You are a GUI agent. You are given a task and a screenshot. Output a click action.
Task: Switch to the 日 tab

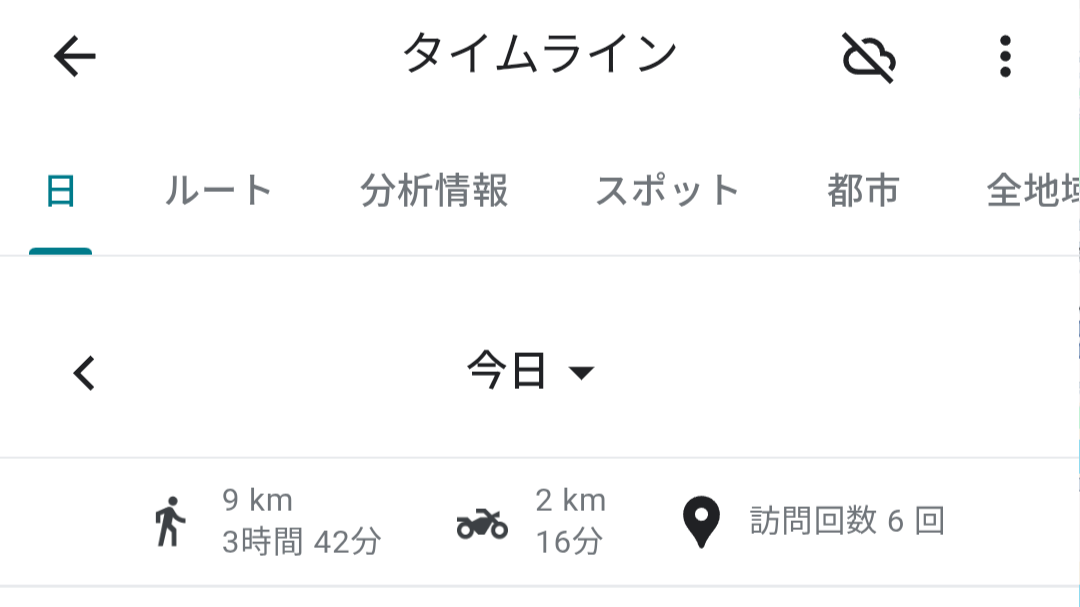point(61,190)
